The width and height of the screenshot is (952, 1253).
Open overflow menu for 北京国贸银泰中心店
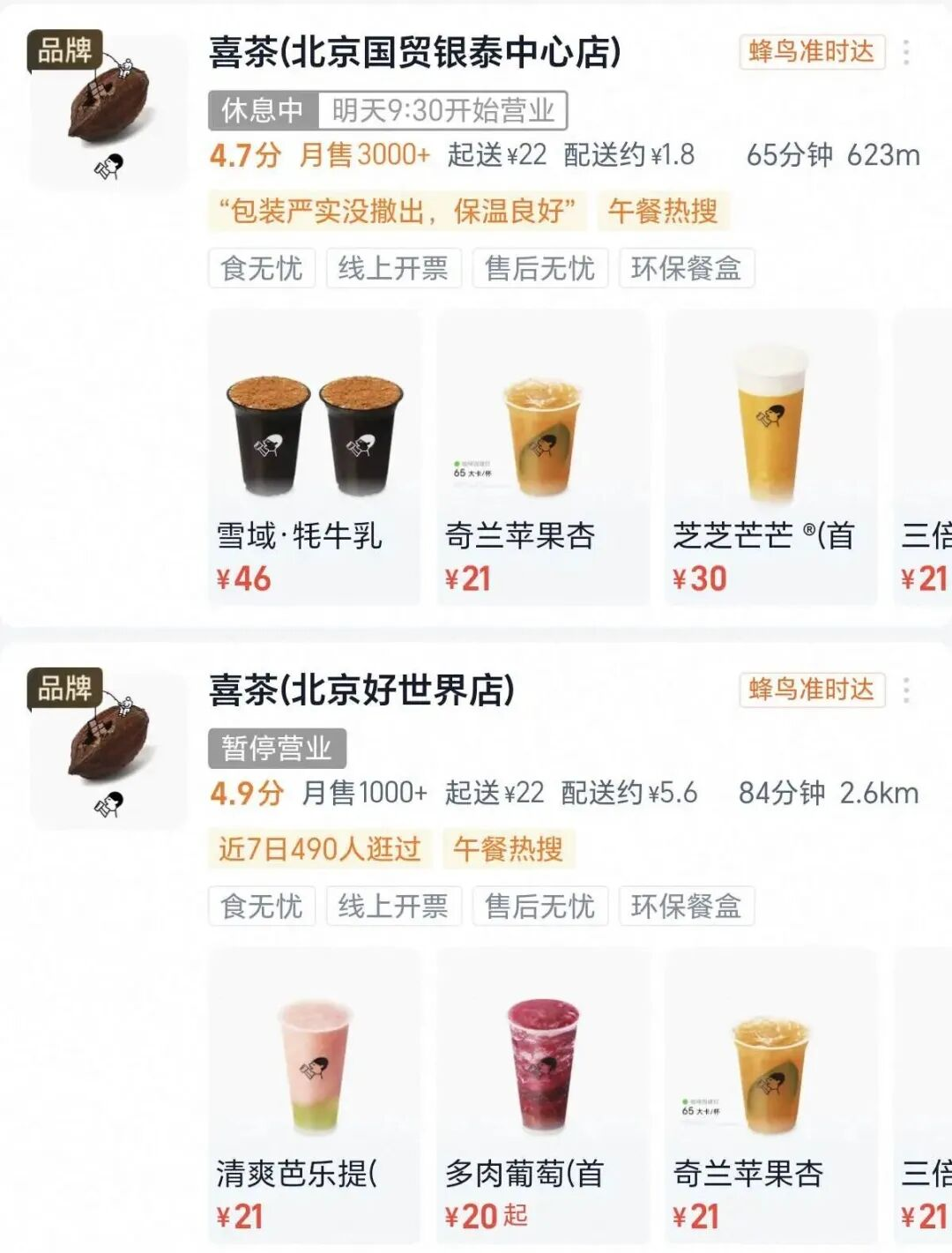pos(906,53)
